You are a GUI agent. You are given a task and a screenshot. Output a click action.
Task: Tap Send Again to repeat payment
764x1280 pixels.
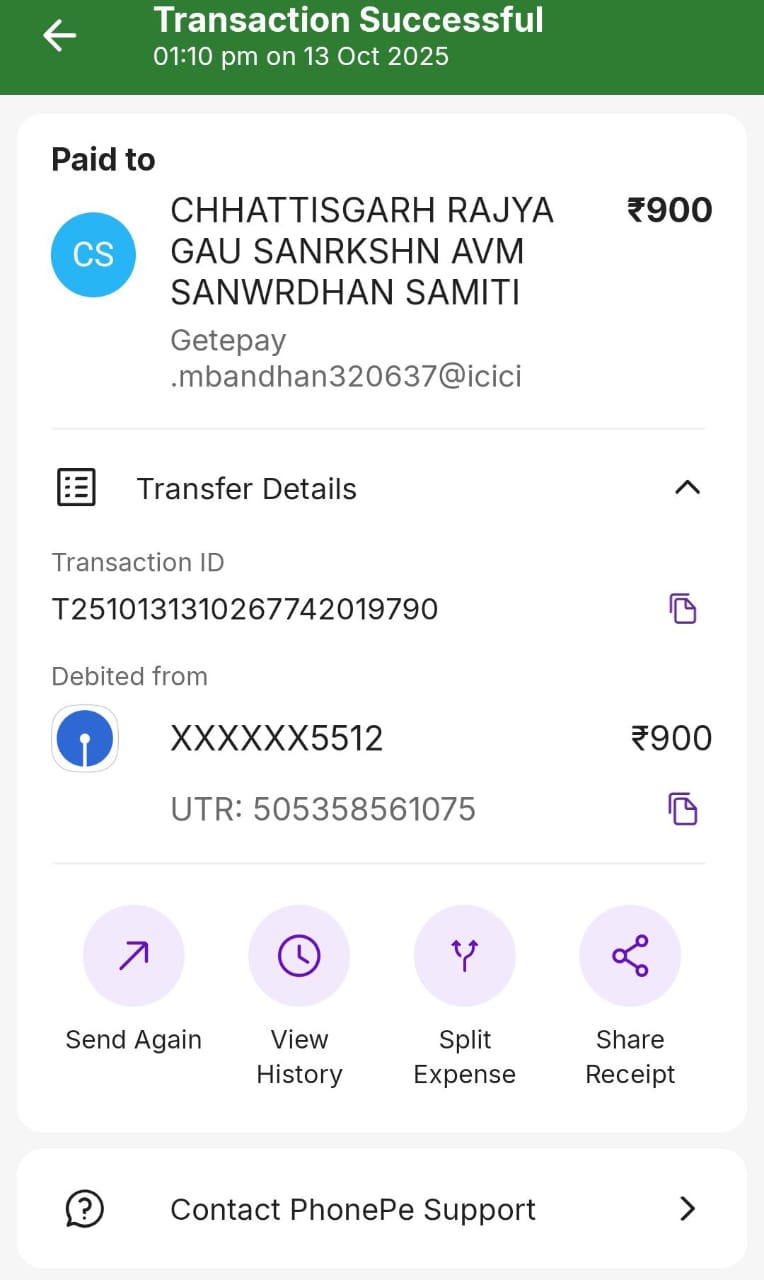click(x=134, y=957)
